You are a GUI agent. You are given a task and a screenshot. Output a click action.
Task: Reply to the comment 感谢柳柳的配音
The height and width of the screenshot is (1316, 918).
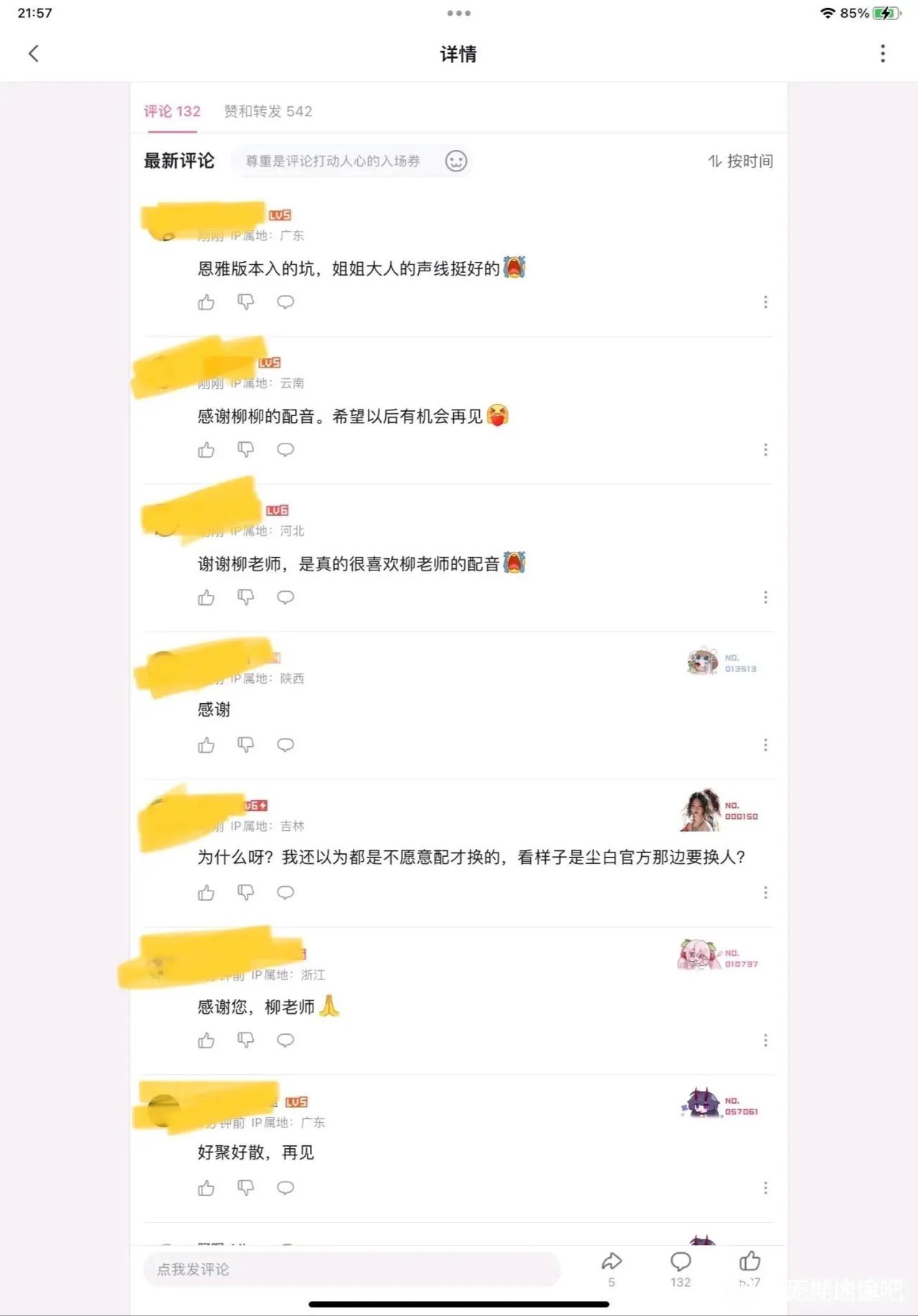click(x=285, y=450)
